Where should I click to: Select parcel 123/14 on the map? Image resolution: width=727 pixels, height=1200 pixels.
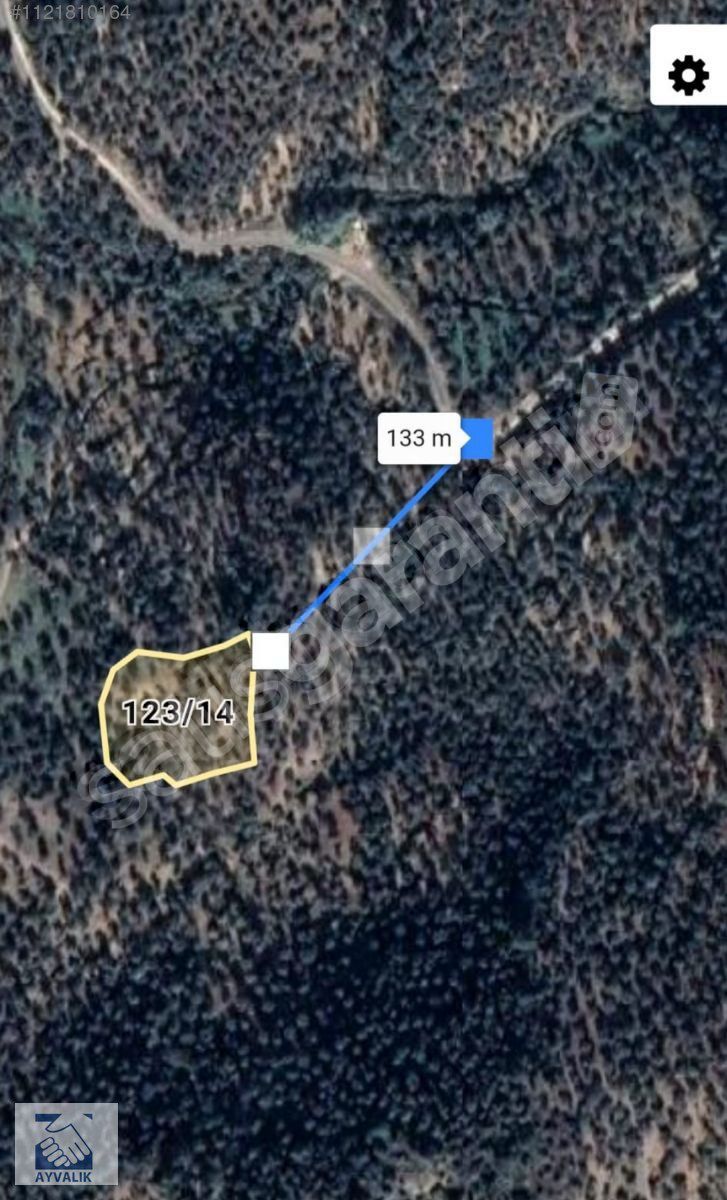(178, 712)
